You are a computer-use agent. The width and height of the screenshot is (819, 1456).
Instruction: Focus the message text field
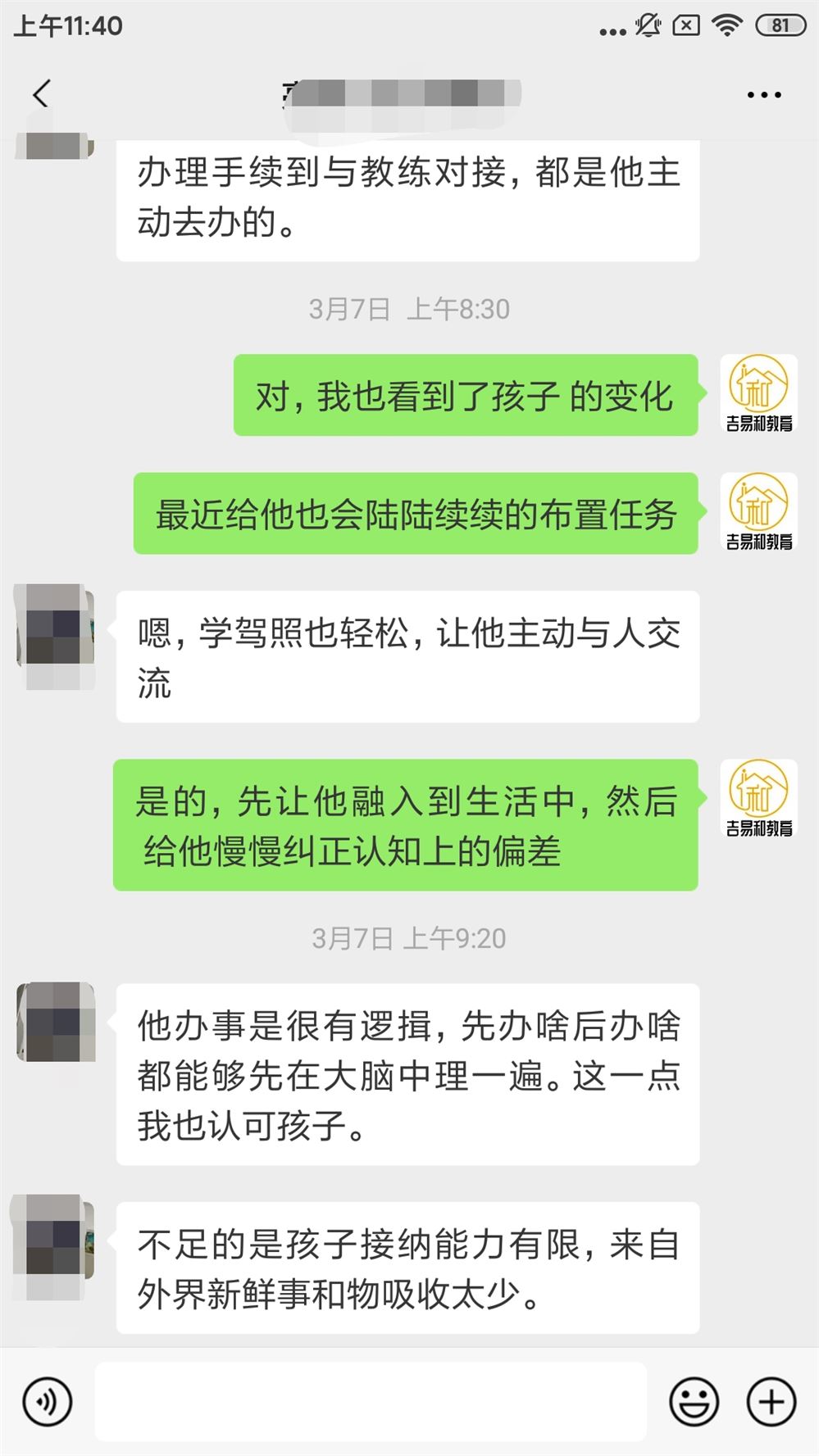(371, 1402)
